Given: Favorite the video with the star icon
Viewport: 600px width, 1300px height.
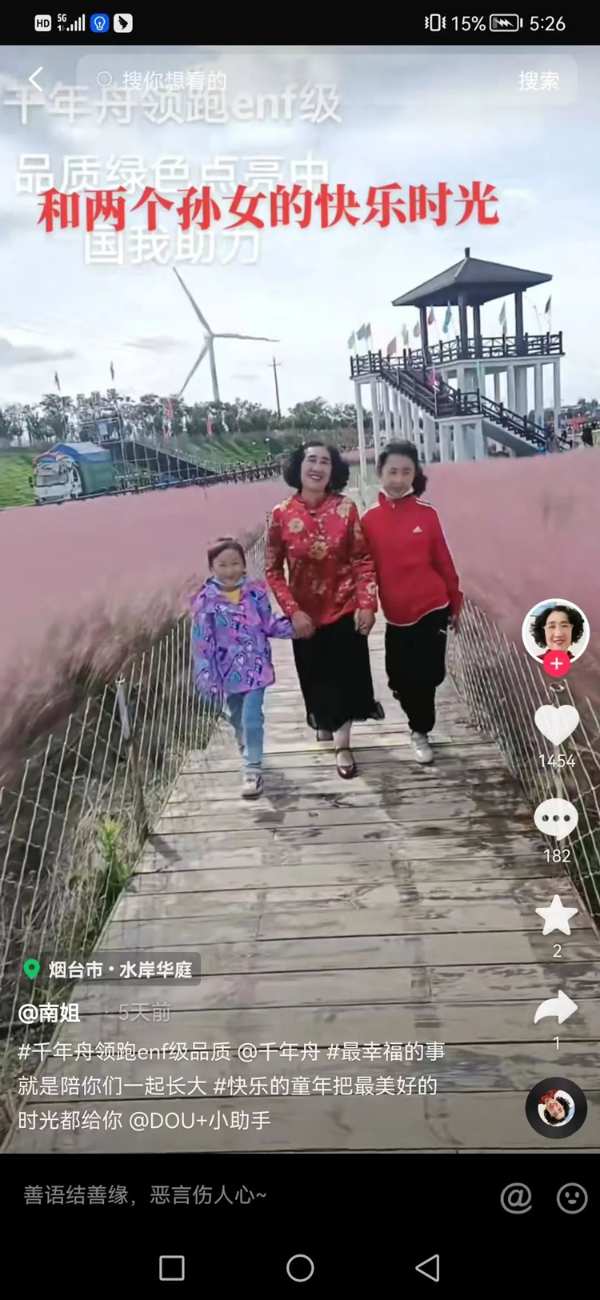Looking at the screenshot, I should coord(556,915).
